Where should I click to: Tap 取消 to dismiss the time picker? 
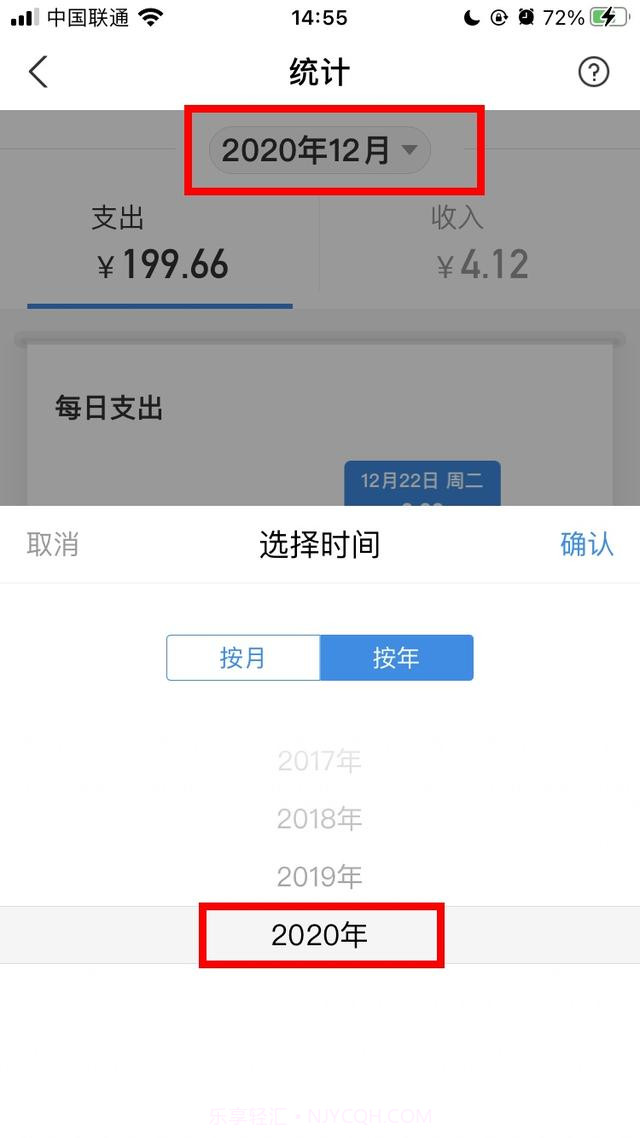52,544
